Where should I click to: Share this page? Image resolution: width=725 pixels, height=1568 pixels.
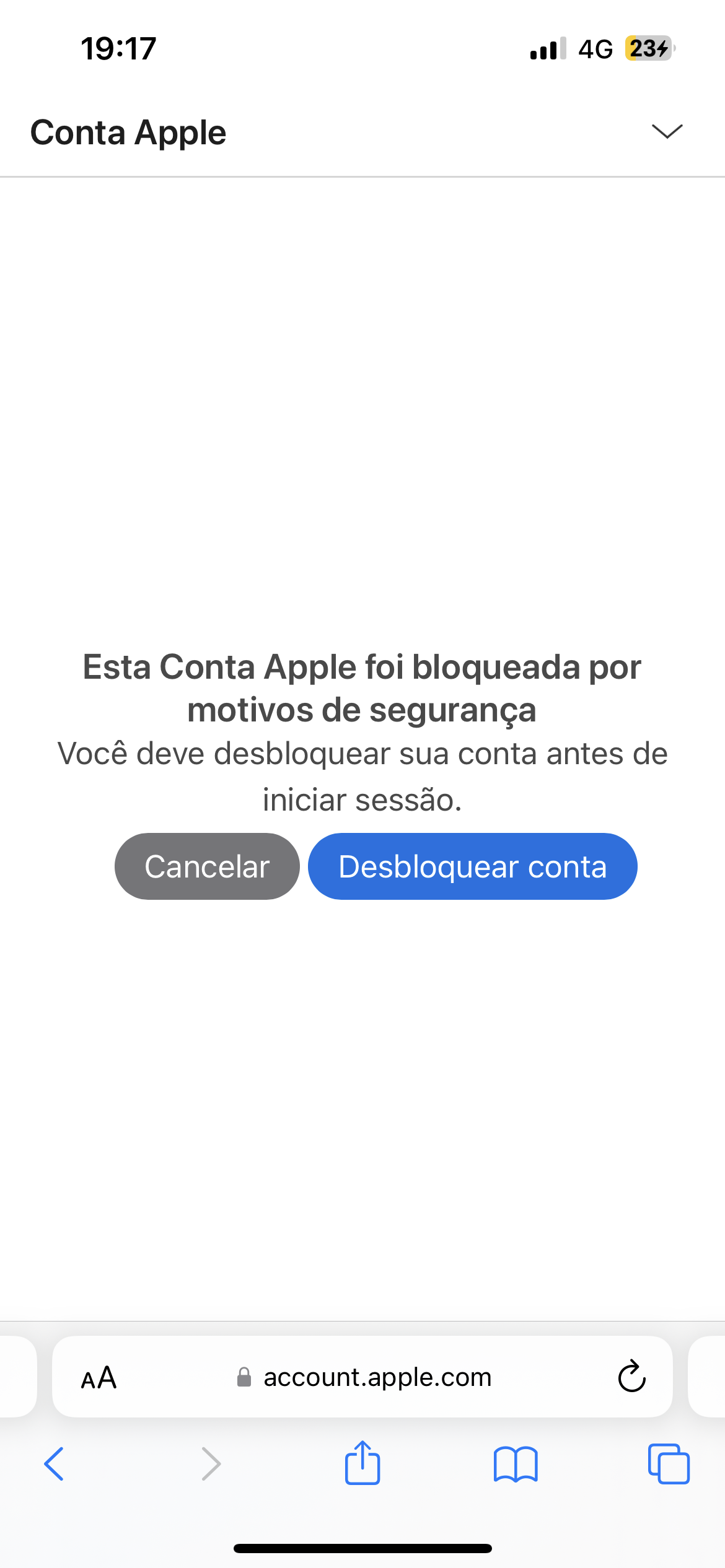(362, 1463)
